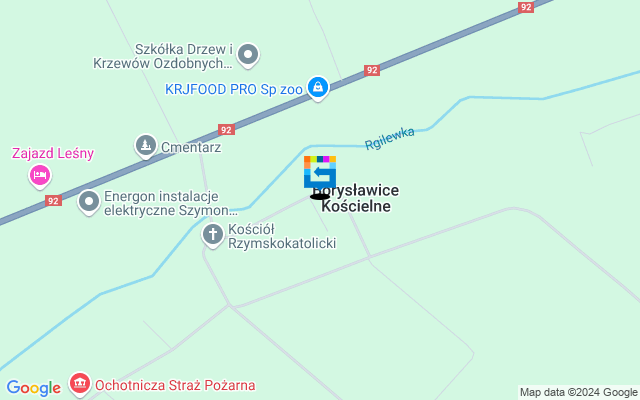Tap the Ochotnicza Straż Pożarna marker
Image resolution: width=640 pixels, height=400 pixels.
[x=80, y=383]
